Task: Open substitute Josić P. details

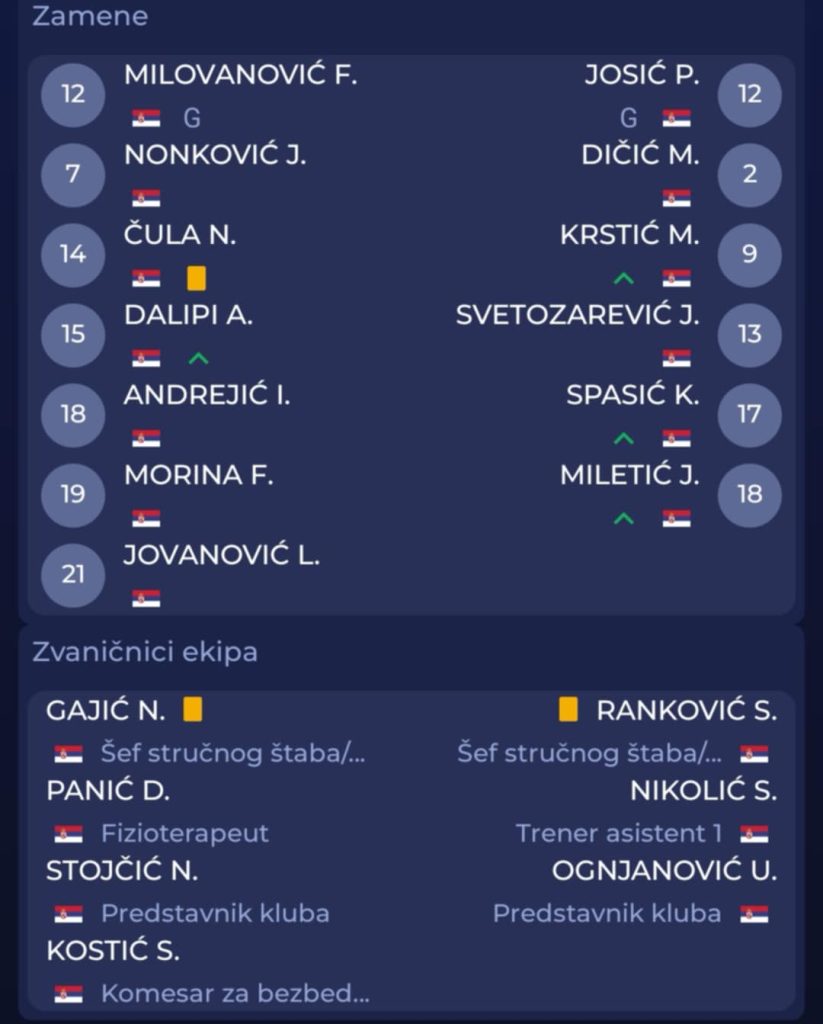Action: pyautogui.click(x=642, y=75)
